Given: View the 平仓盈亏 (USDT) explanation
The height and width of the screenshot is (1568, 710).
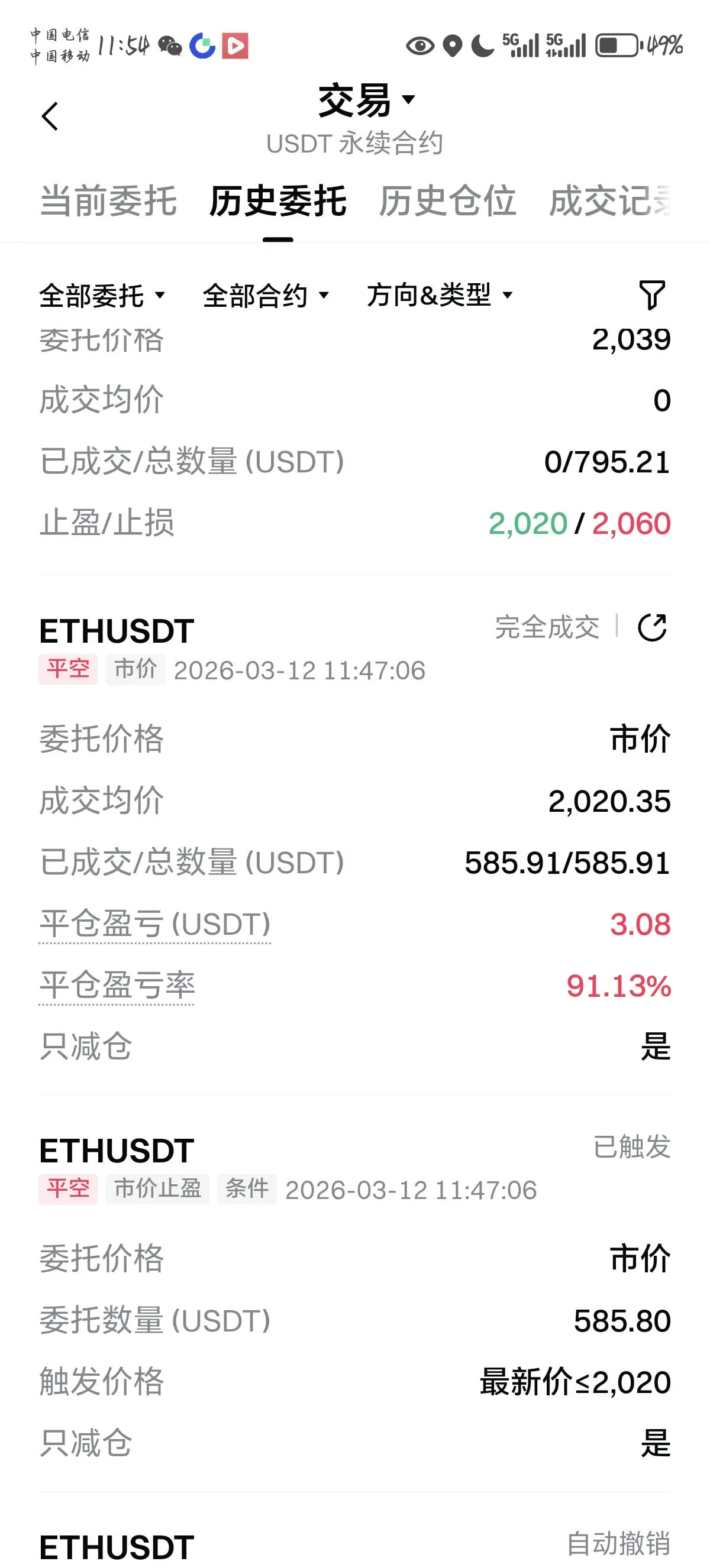Looking at the screenshot, I should pyautogui.click(x=154, y=924).
